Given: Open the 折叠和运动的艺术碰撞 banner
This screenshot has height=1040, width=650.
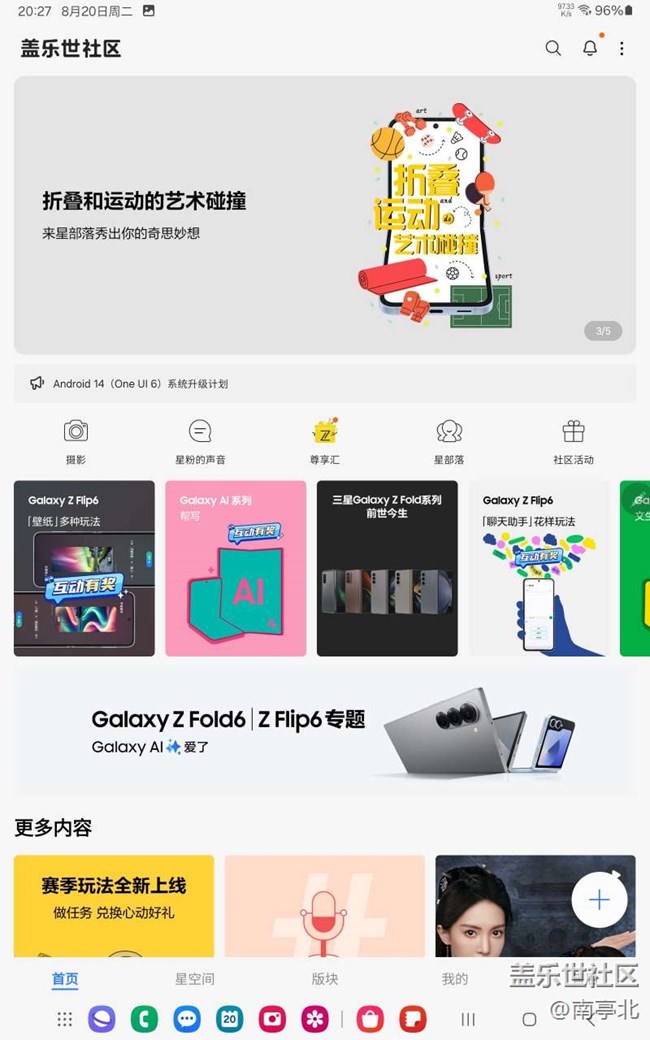Looking at the screenshot, I should (324, 215).
